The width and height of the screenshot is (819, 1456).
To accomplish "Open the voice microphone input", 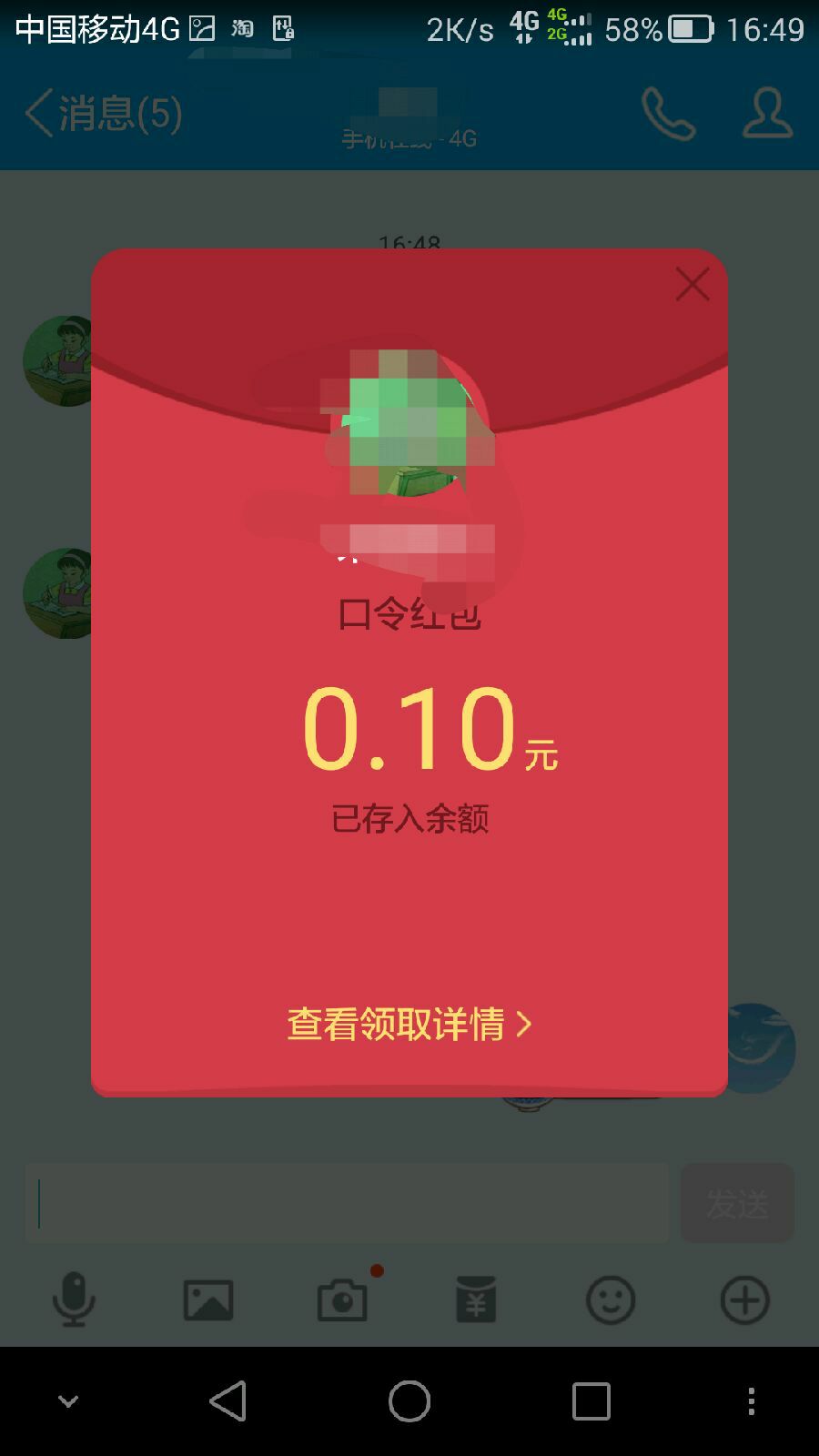I will coord(74,1299).
